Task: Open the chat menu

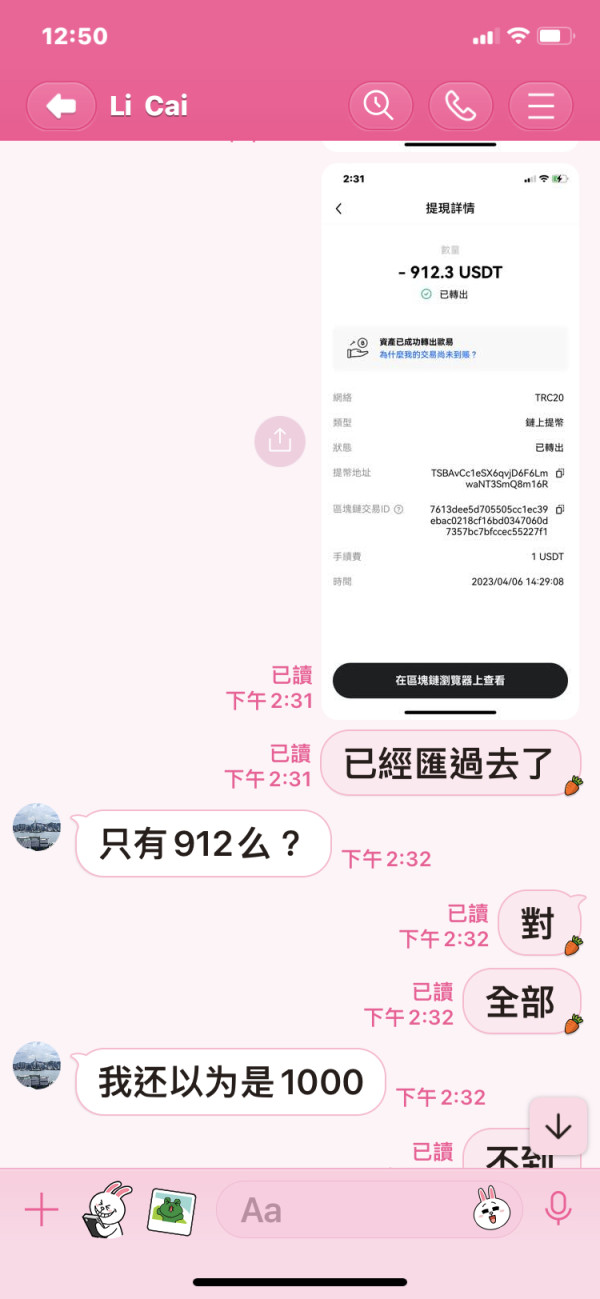Action: [x=540, y=106]
